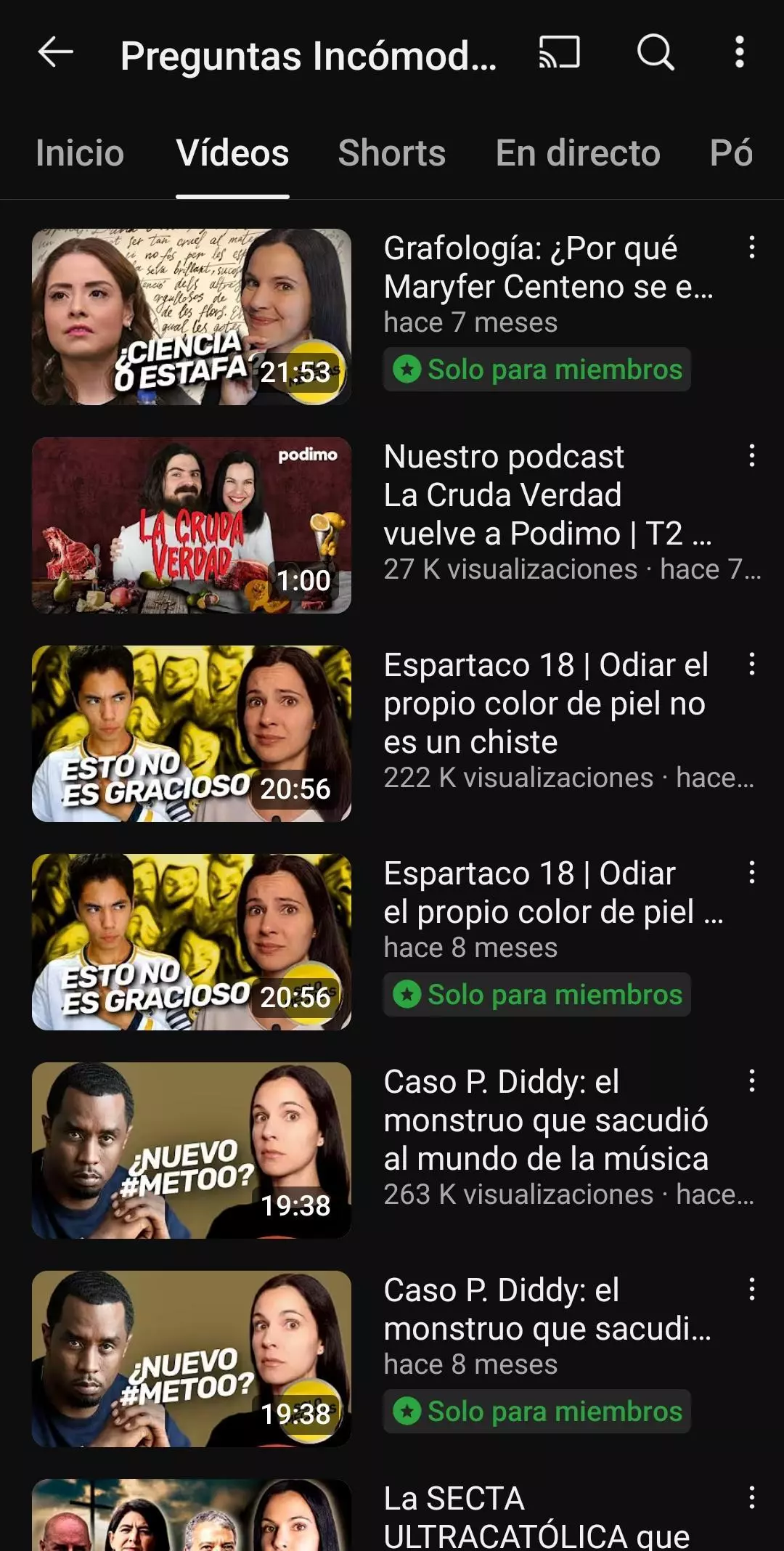Open the top bar overflow menu
The image size is (784, 1551).
tap(739, 52)
